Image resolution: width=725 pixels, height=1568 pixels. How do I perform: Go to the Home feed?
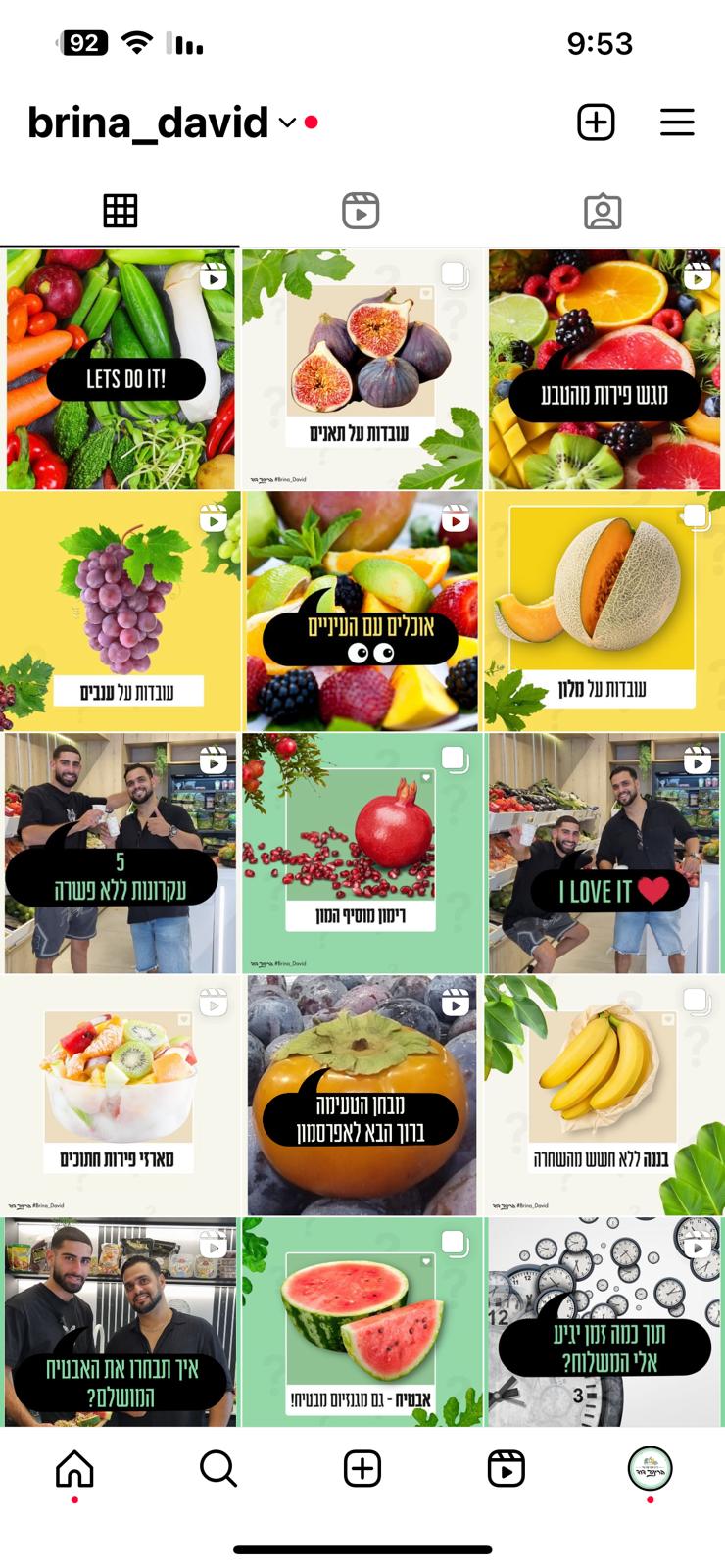pyautogui.click(x=74, y=1468)
